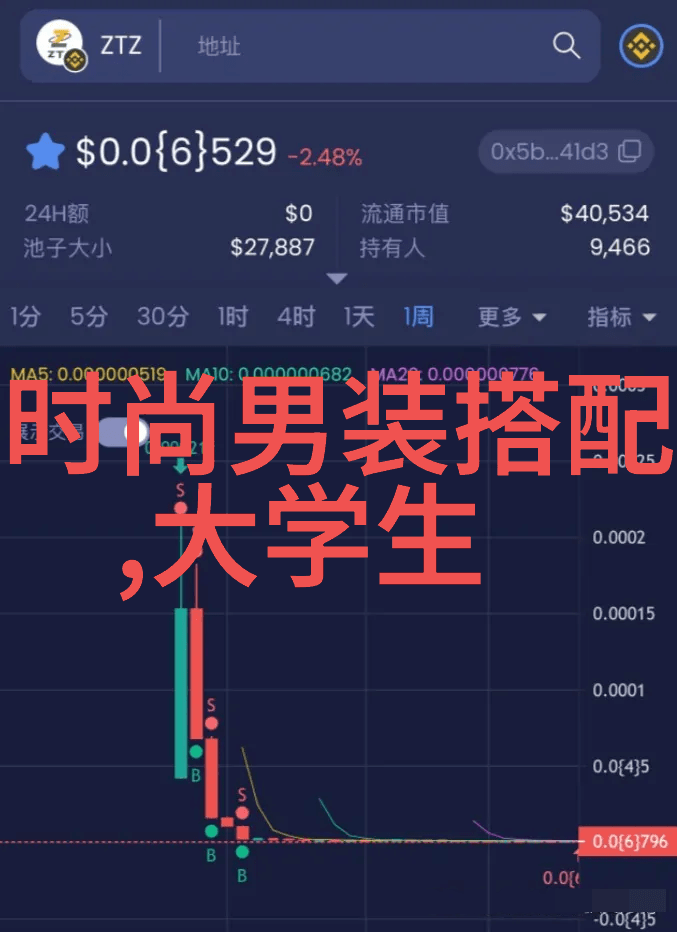
Task: Open the 更多 timeframe dropdown
Action: tap(511, 317)
